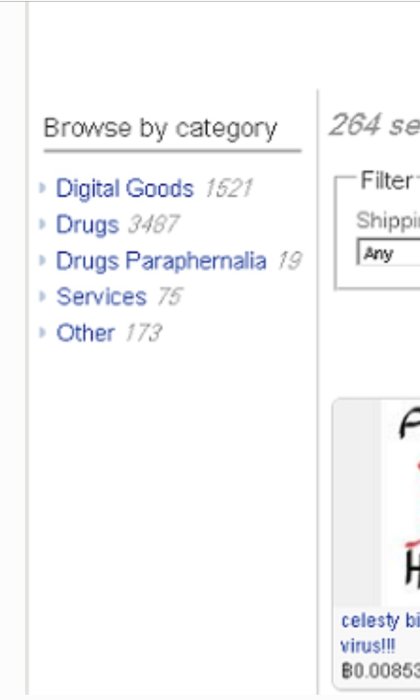This screenshot has height=700, width=420.
Task: Open the Digital Goods category
Action: coord(125,188)
